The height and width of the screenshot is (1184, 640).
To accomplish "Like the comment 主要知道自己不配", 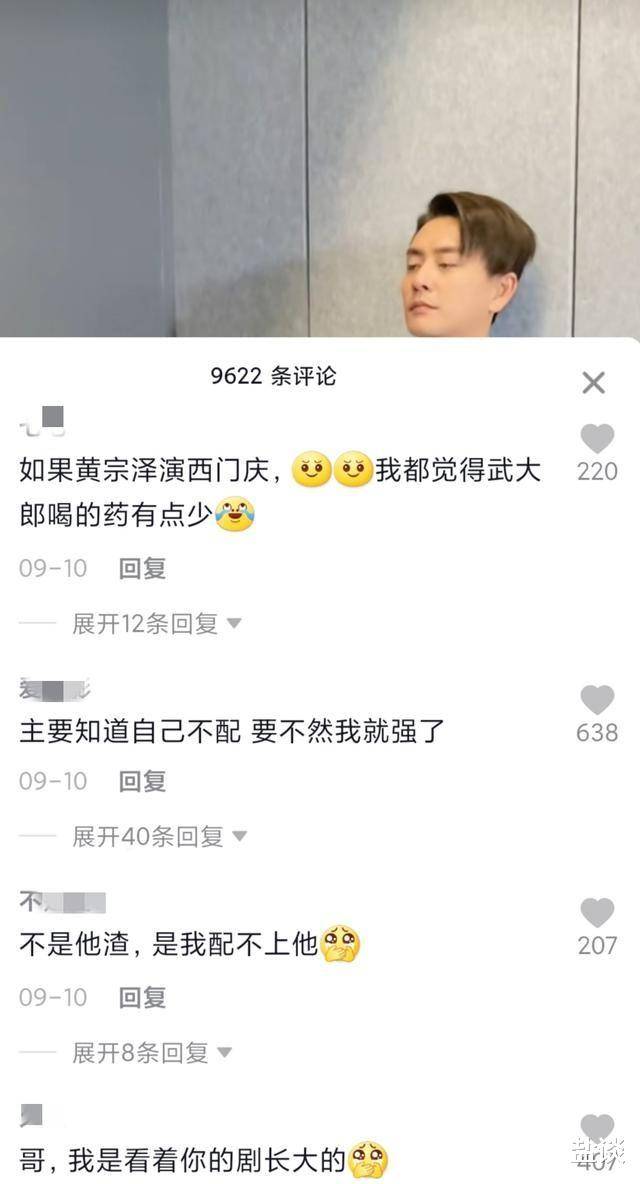I will pyautogui.click(x=597, y=700).
